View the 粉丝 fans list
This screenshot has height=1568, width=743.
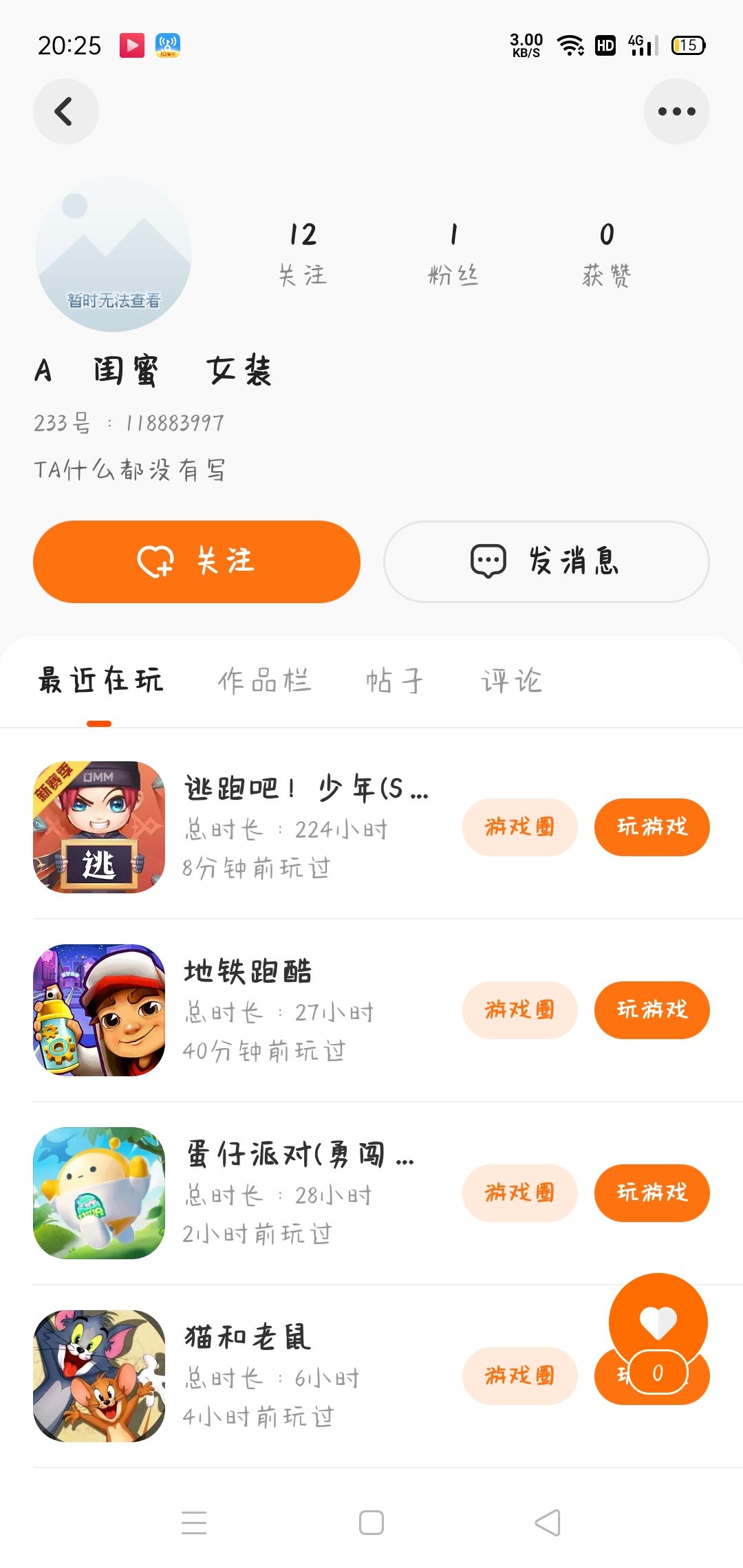tap(453, 253)
